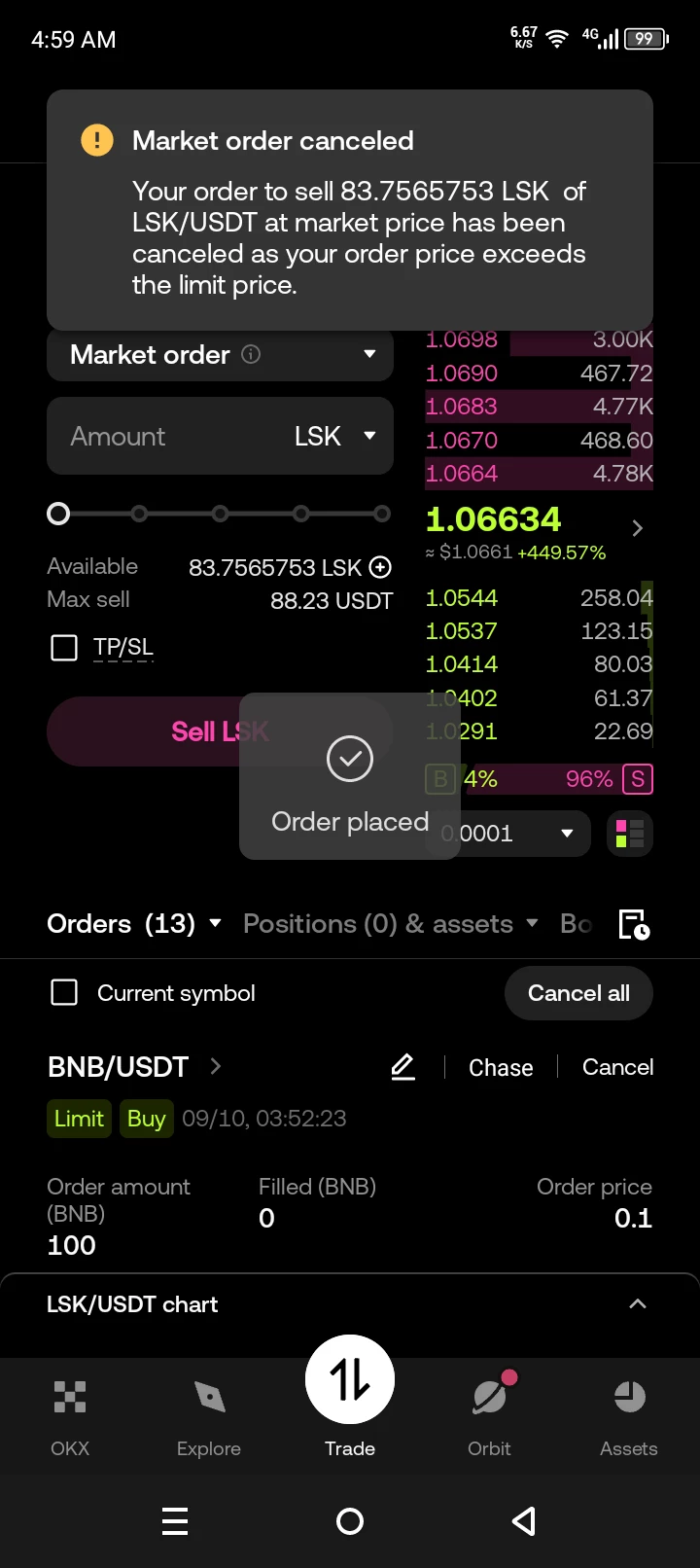Cancel the BNB/USDT limit order
The width and height of the screenshot is (700, 1568).
617,1067
